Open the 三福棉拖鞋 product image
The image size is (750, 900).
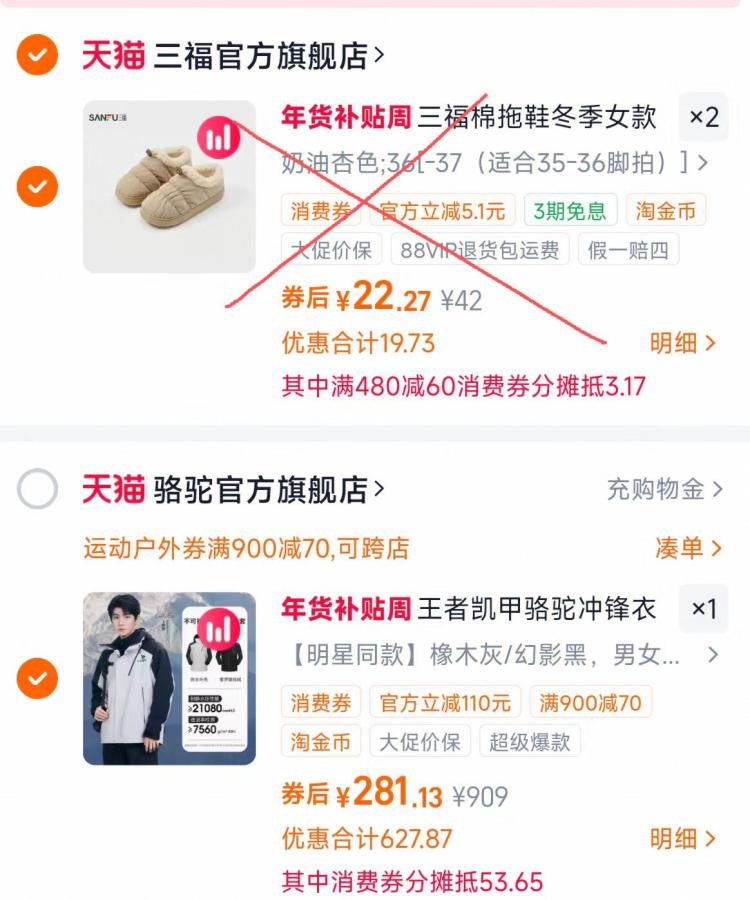169,186
